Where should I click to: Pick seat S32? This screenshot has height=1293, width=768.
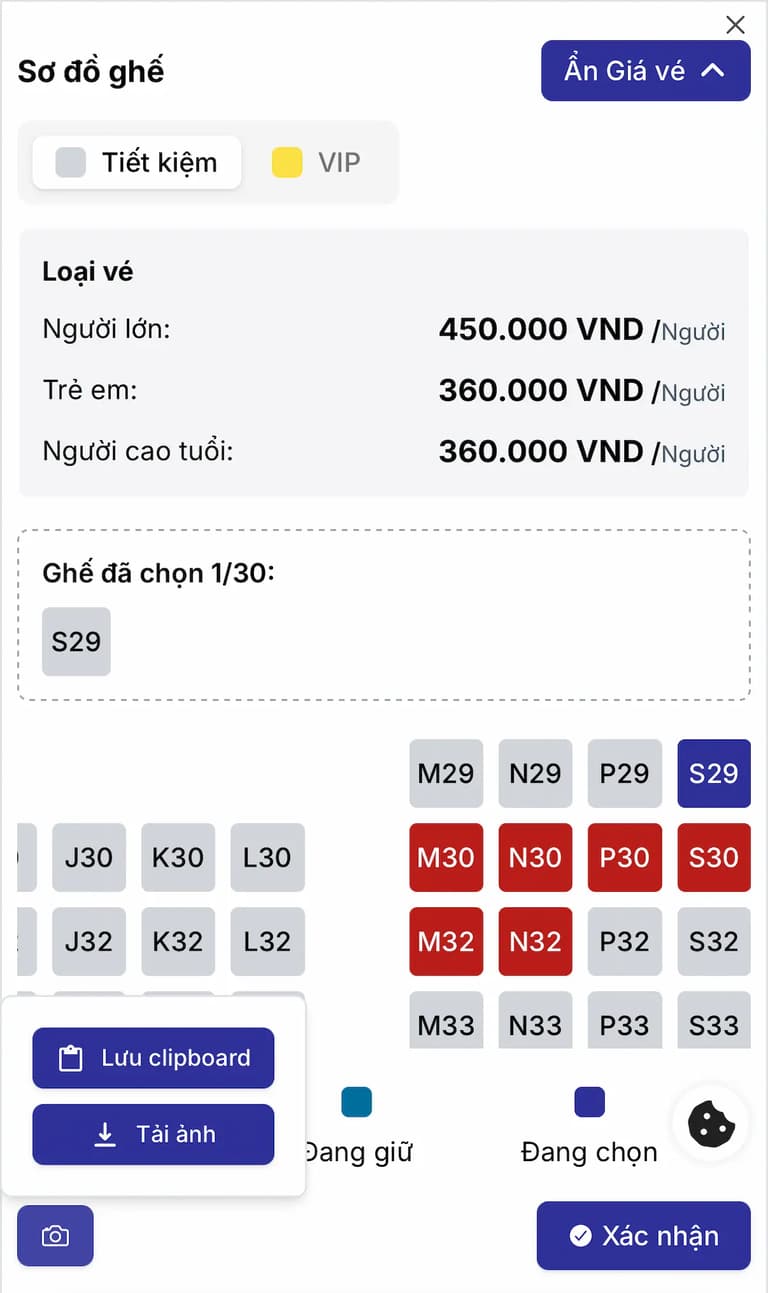714,941
